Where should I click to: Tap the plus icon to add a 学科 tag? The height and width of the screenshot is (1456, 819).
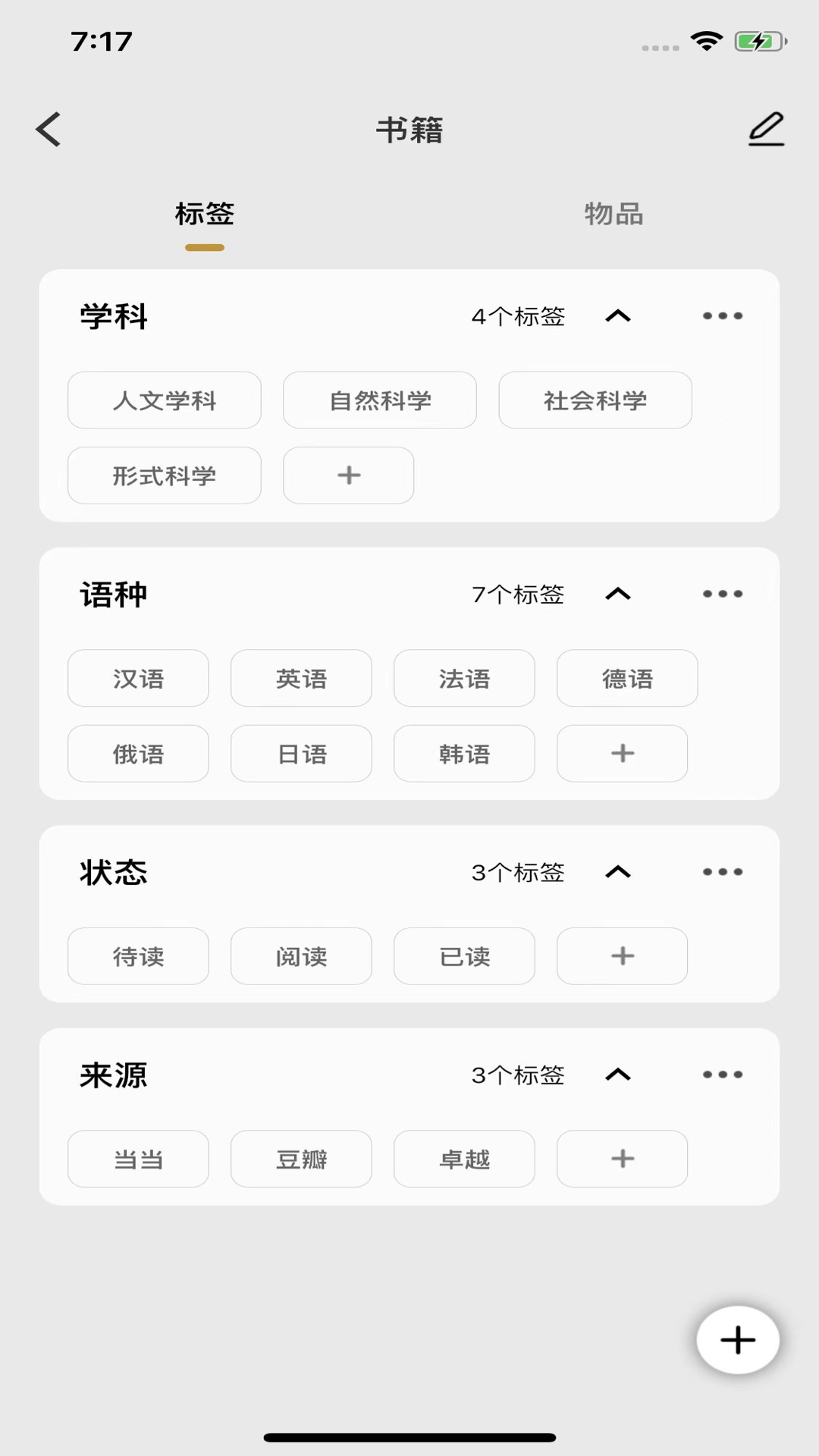[x=348, y=475]
